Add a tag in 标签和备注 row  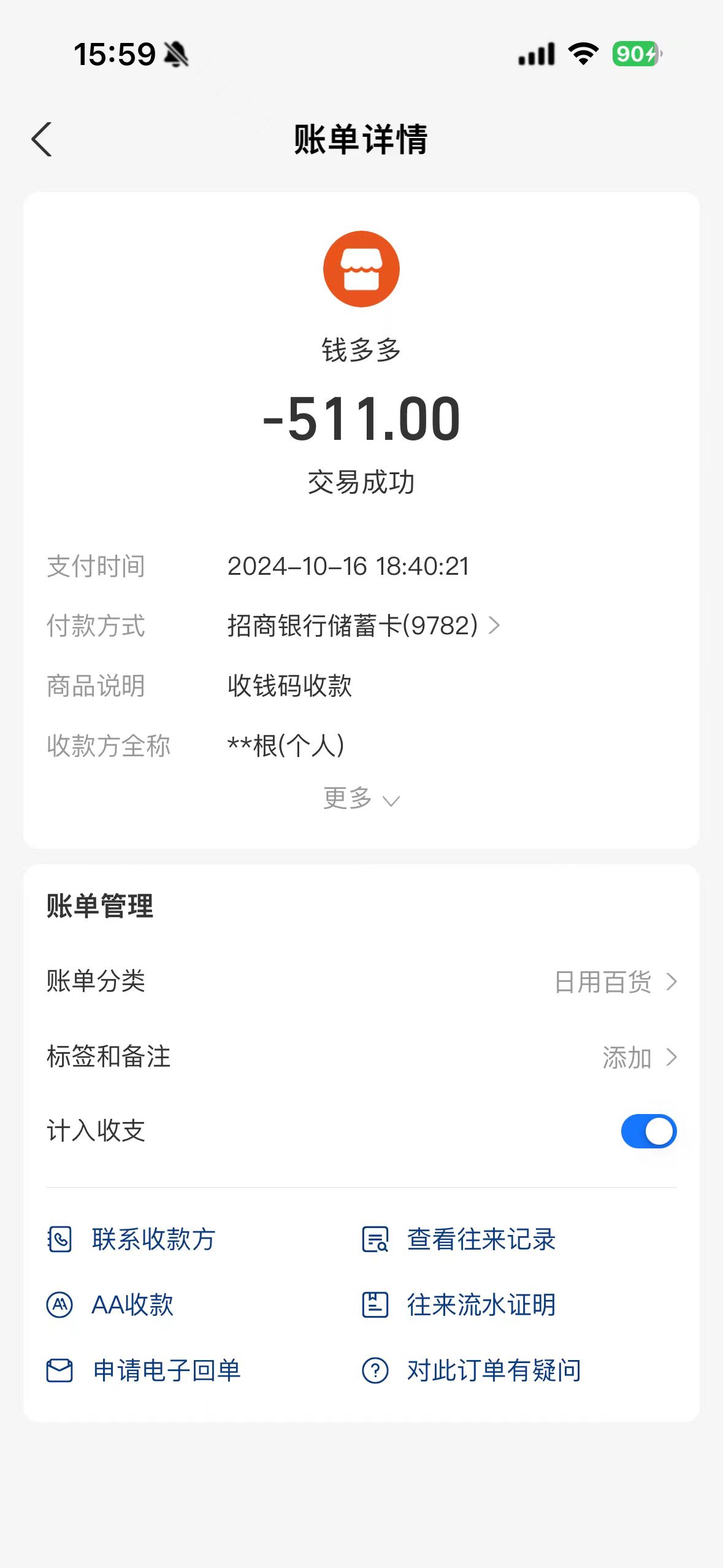click(x=362, y=1057)
